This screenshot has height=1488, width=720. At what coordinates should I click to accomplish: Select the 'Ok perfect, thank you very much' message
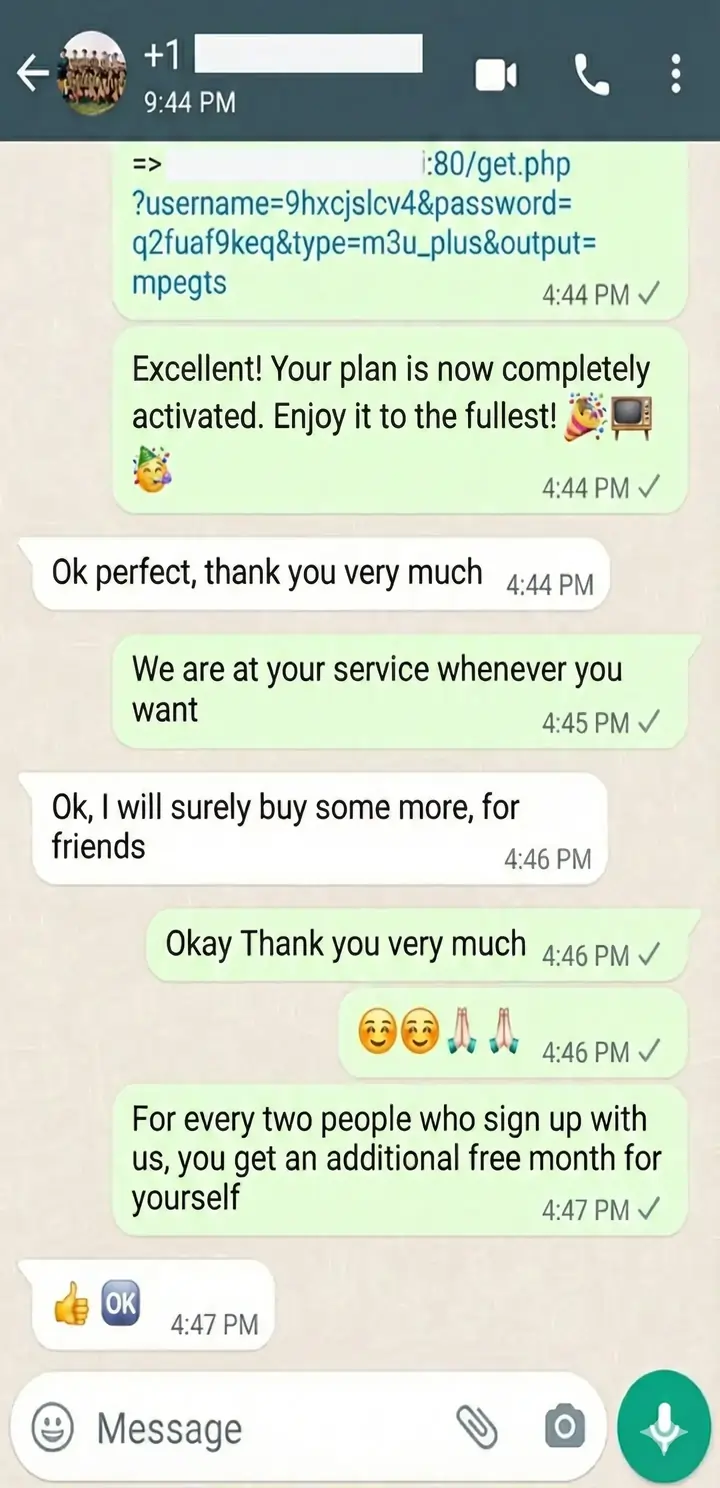click(310, 572)
